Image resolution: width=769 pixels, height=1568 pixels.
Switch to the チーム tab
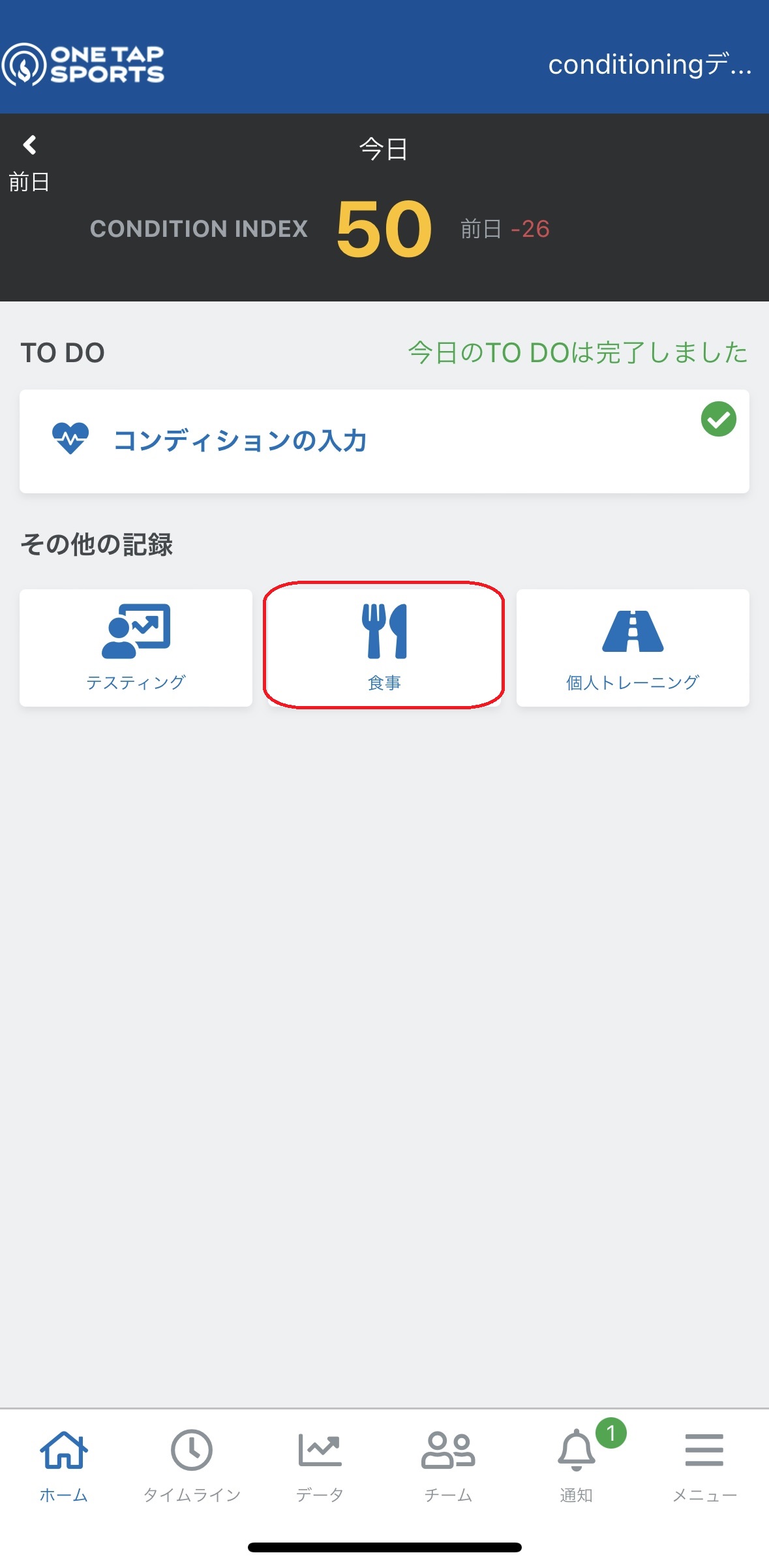pos(448,1466)
